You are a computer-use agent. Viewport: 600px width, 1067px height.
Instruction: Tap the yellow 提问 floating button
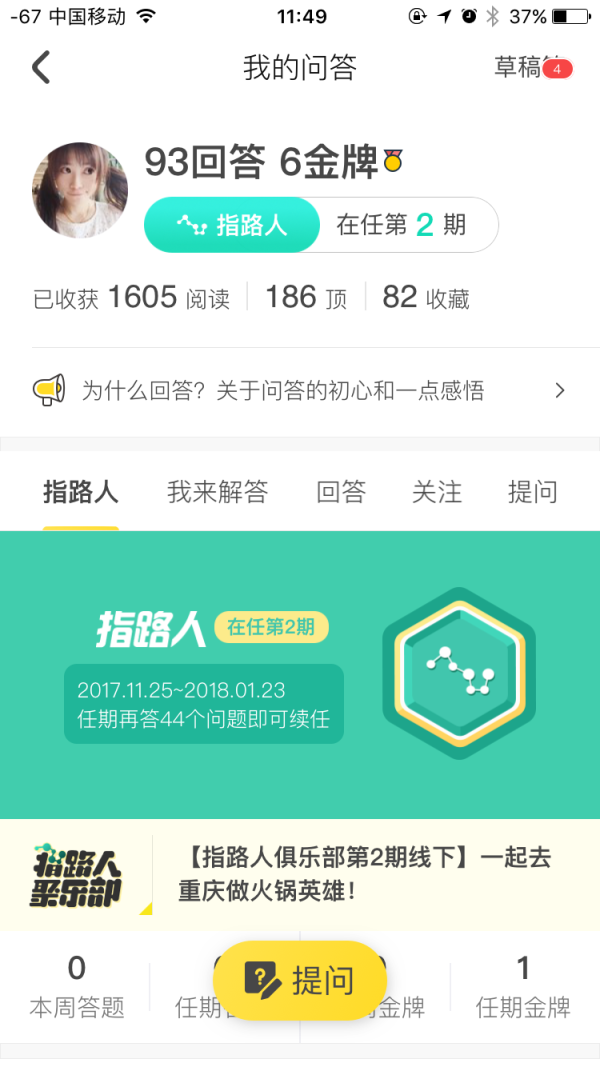pos(300,980)
